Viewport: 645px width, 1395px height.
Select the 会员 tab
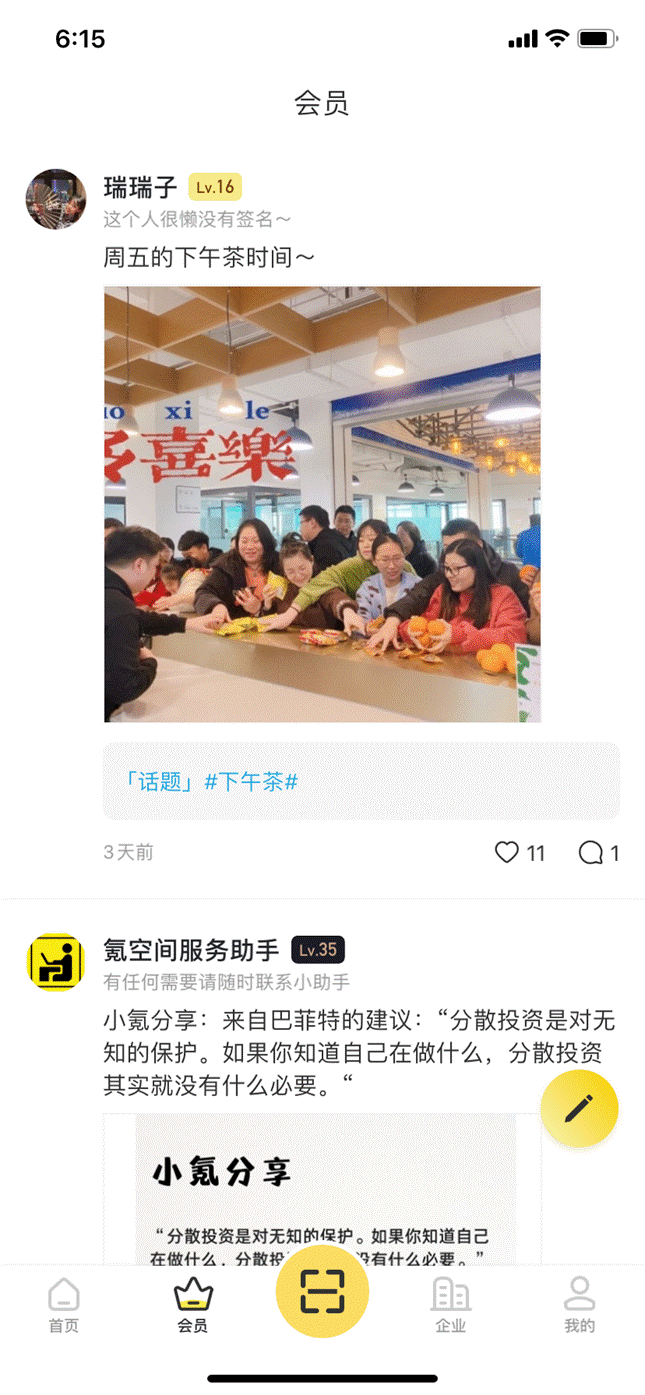(x=193, y=1305)
